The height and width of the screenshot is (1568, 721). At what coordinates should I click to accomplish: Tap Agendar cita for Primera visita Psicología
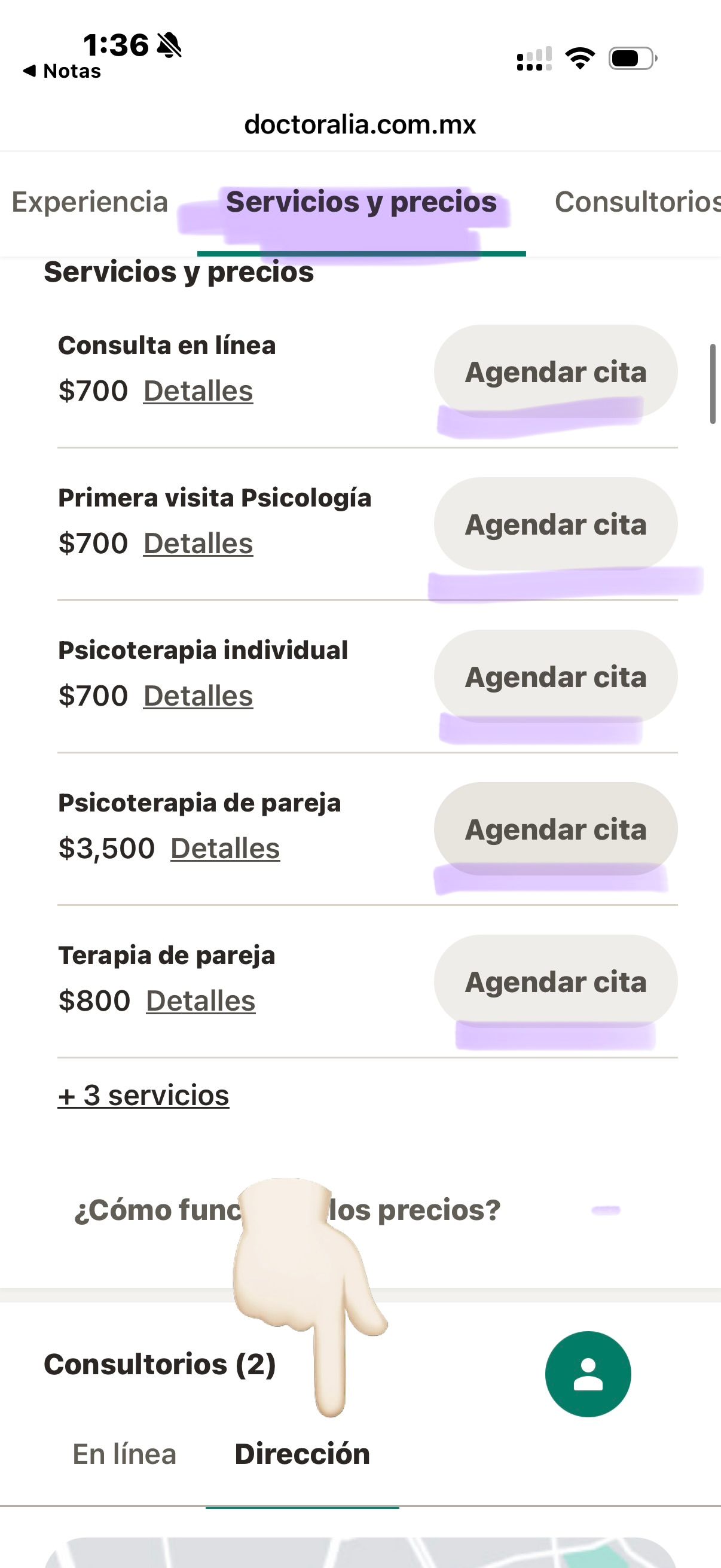point(555,524)
